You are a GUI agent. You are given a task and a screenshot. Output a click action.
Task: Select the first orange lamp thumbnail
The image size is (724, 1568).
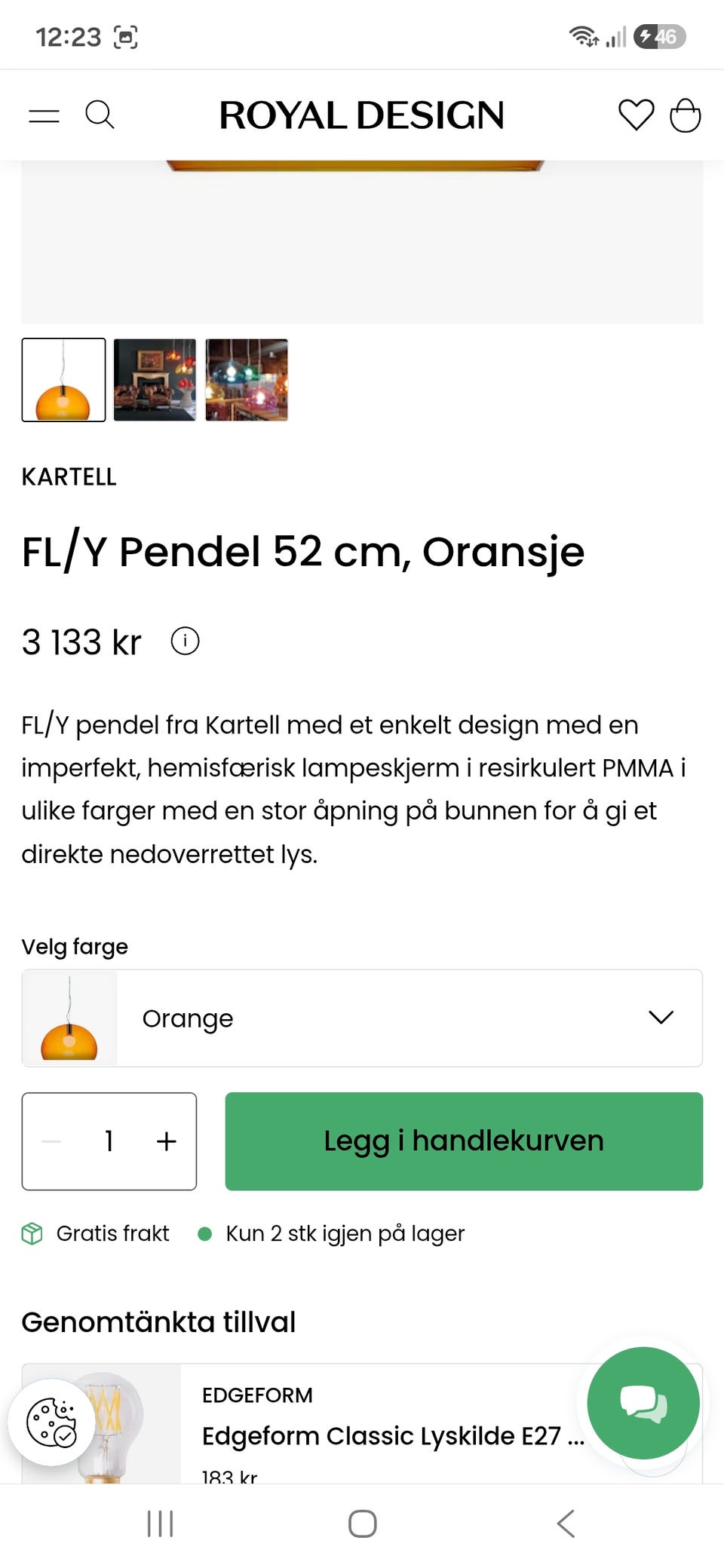point(63,380)
